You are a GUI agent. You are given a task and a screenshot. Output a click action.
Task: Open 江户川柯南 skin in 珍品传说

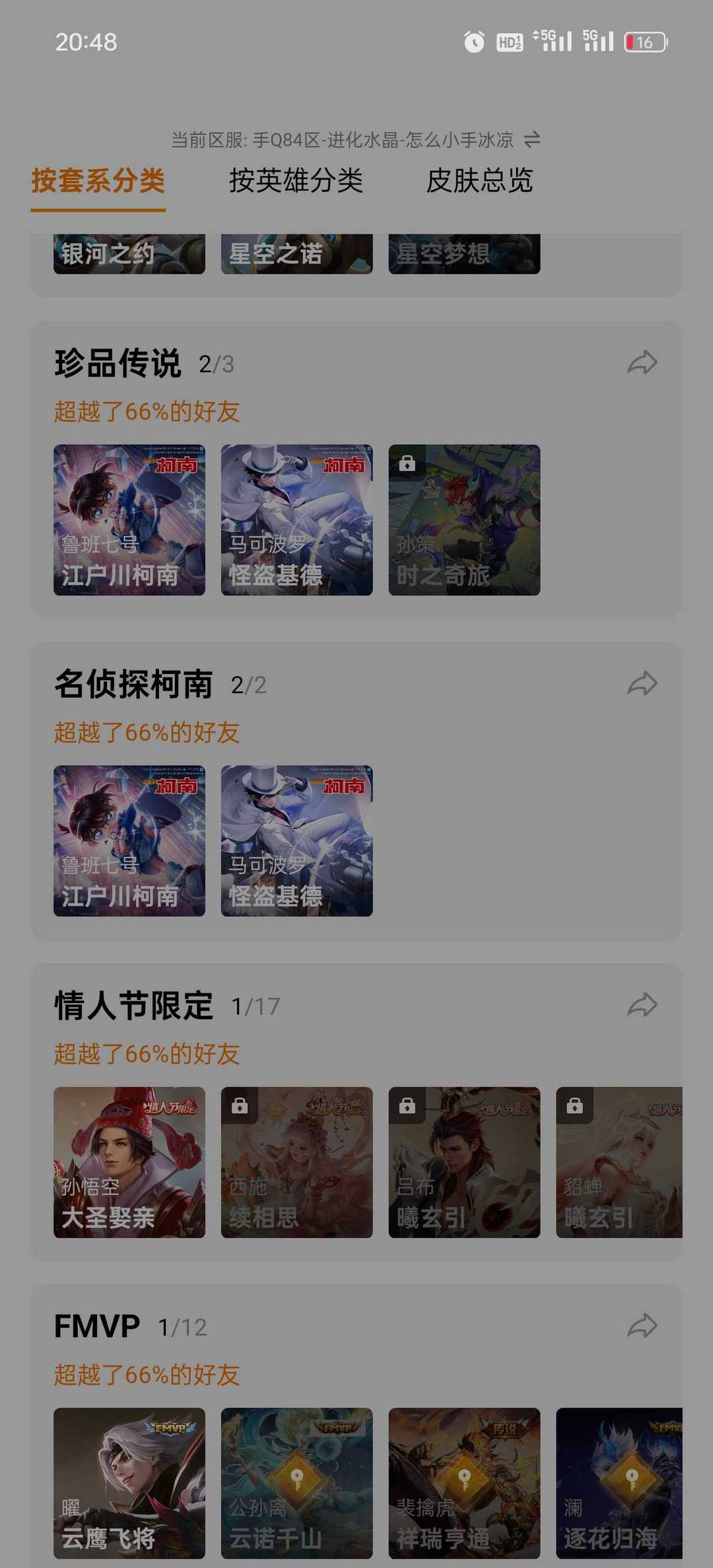click(x=129, y=520)
